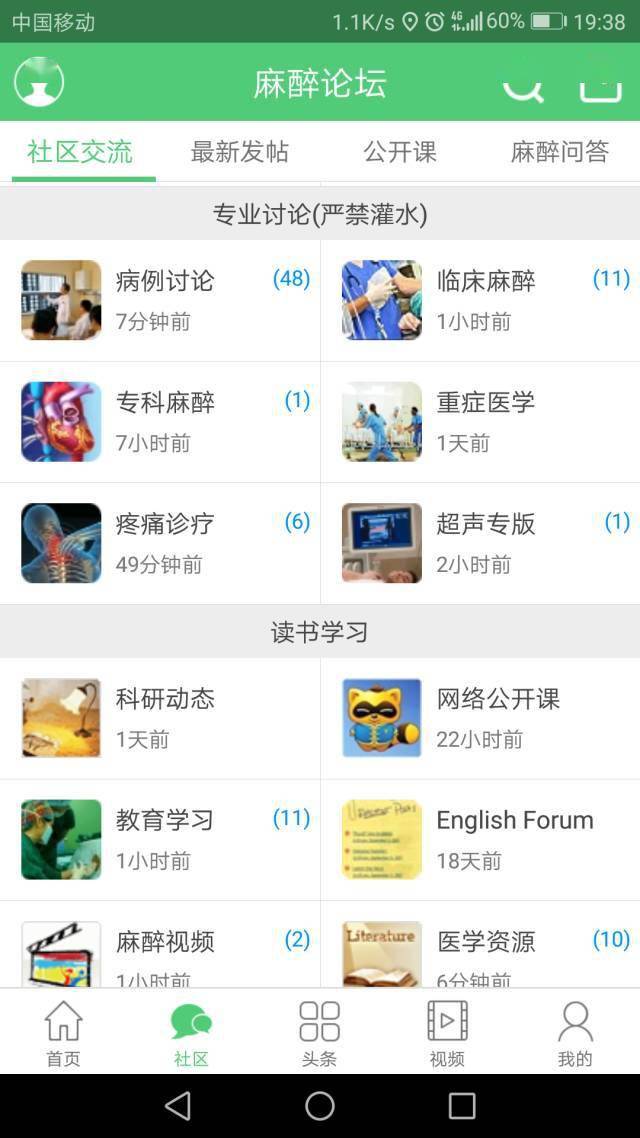Open the 麻醉问答 tab
This screenshot has height=1138, width=640.
pyautogui.click(x=559, y=152)
